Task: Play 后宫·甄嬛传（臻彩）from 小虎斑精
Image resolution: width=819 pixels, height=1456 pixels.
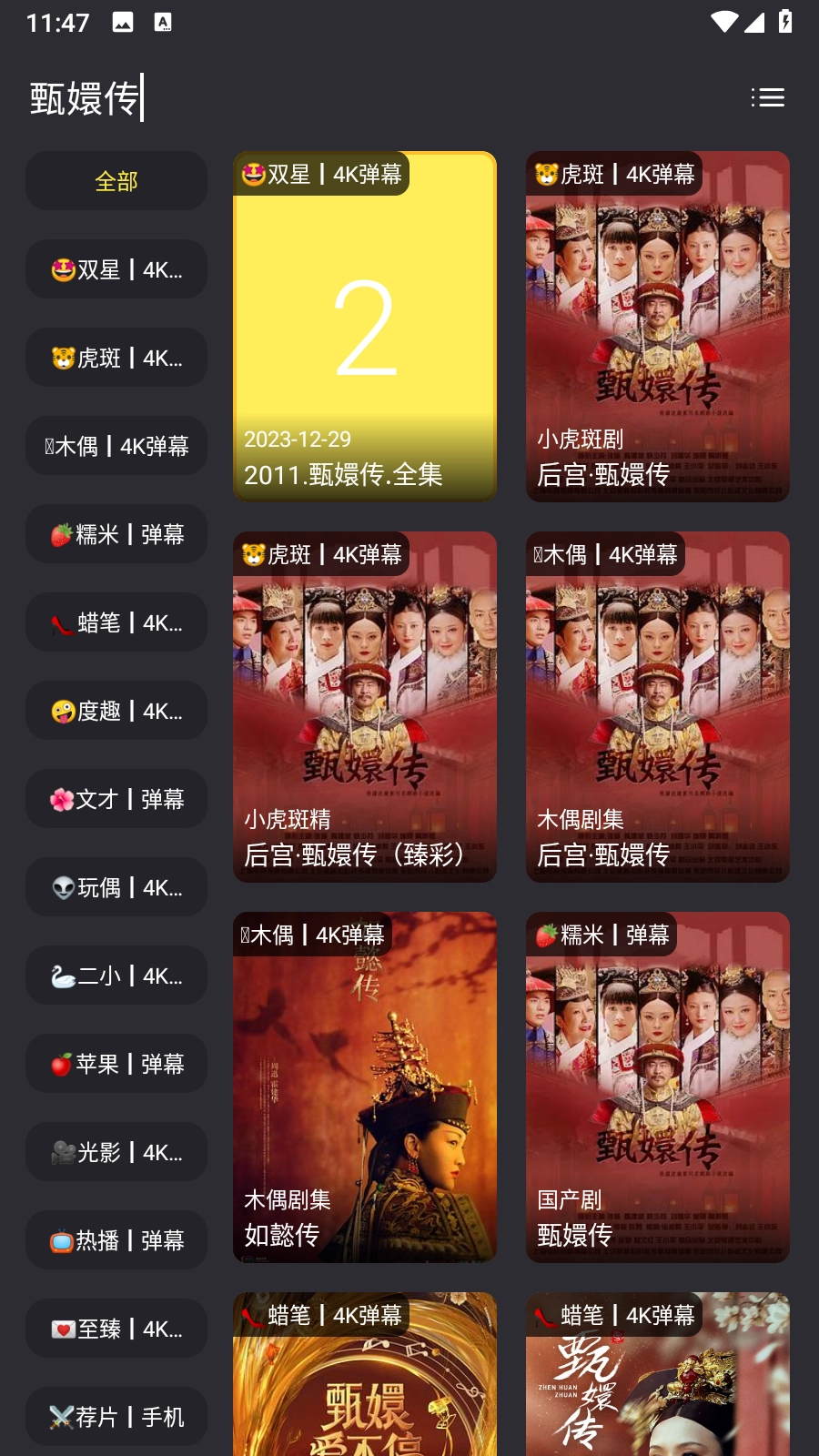Action: 365,707
